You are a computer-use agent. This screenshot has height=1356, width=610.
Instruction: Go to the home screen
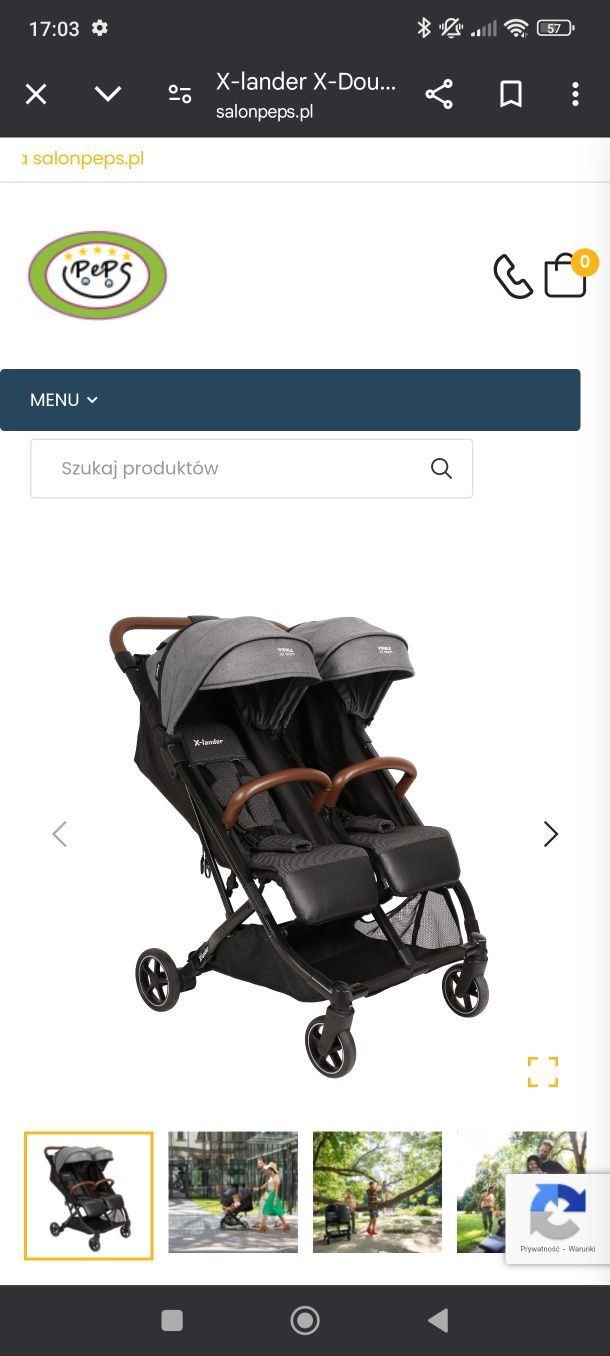305,1321
